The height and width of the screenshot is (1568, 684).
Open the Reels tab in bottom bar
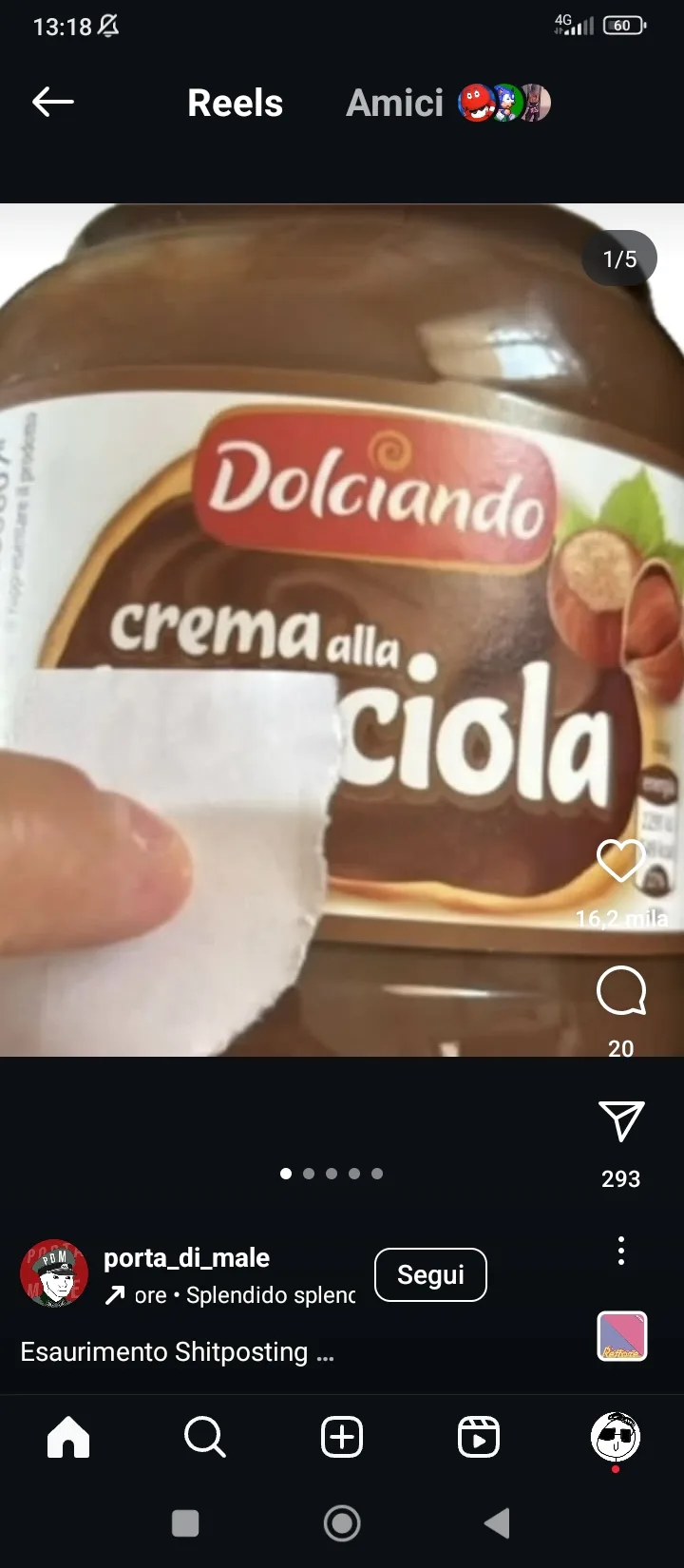(479, 1437)
